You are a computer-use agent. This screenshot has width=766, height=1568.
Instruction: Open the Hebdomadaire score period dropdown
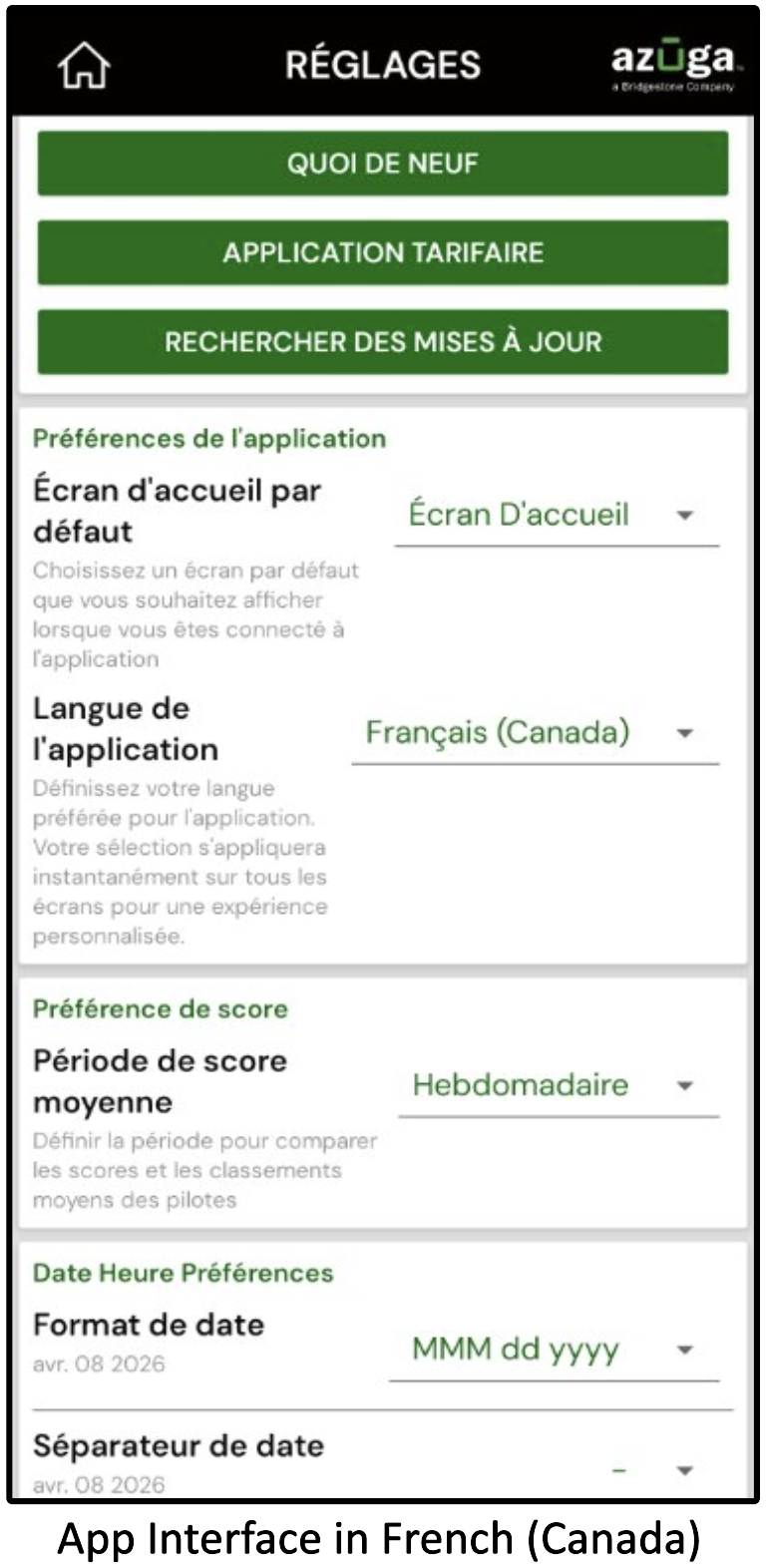point(557,1085)
